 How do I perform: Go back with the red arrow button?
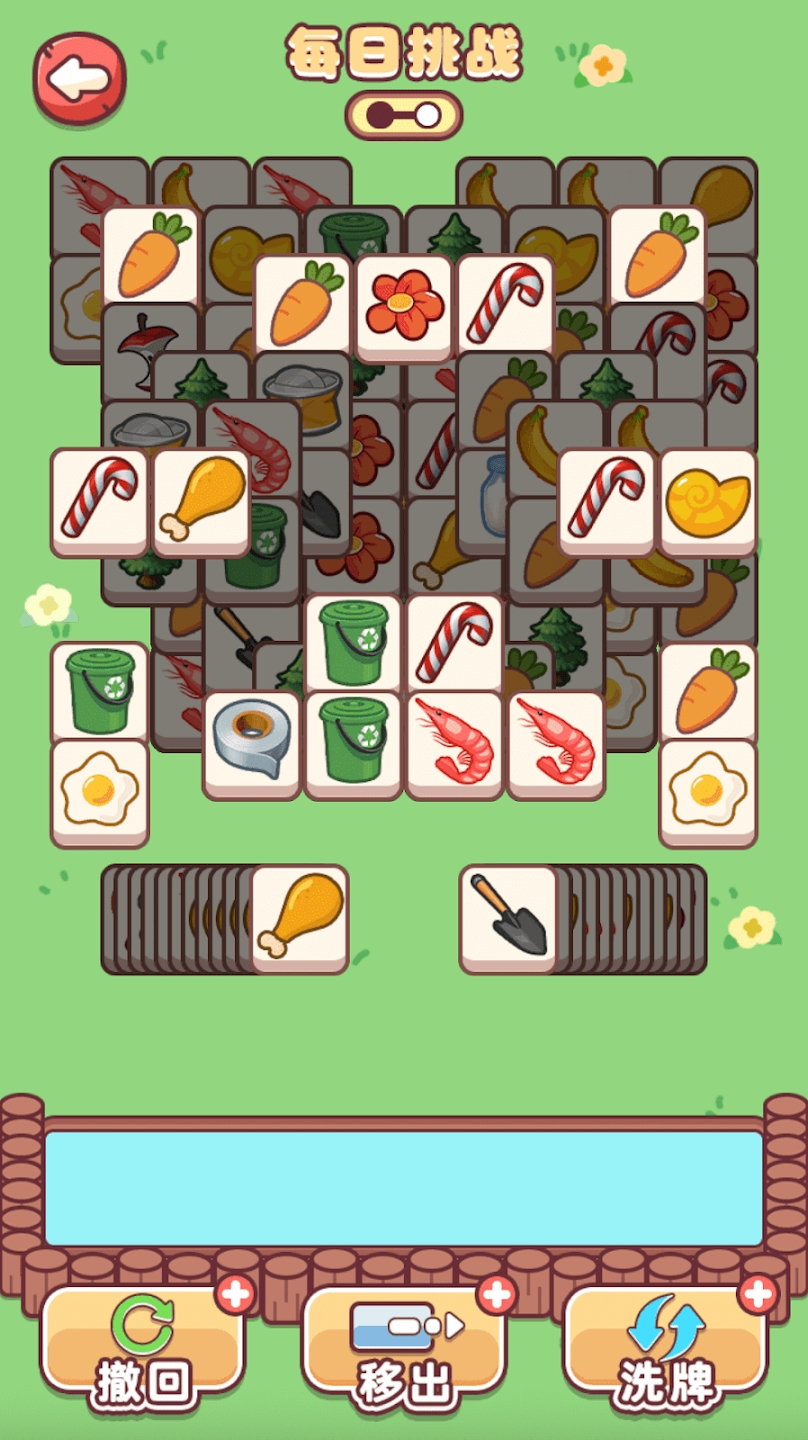pos(79,79)
